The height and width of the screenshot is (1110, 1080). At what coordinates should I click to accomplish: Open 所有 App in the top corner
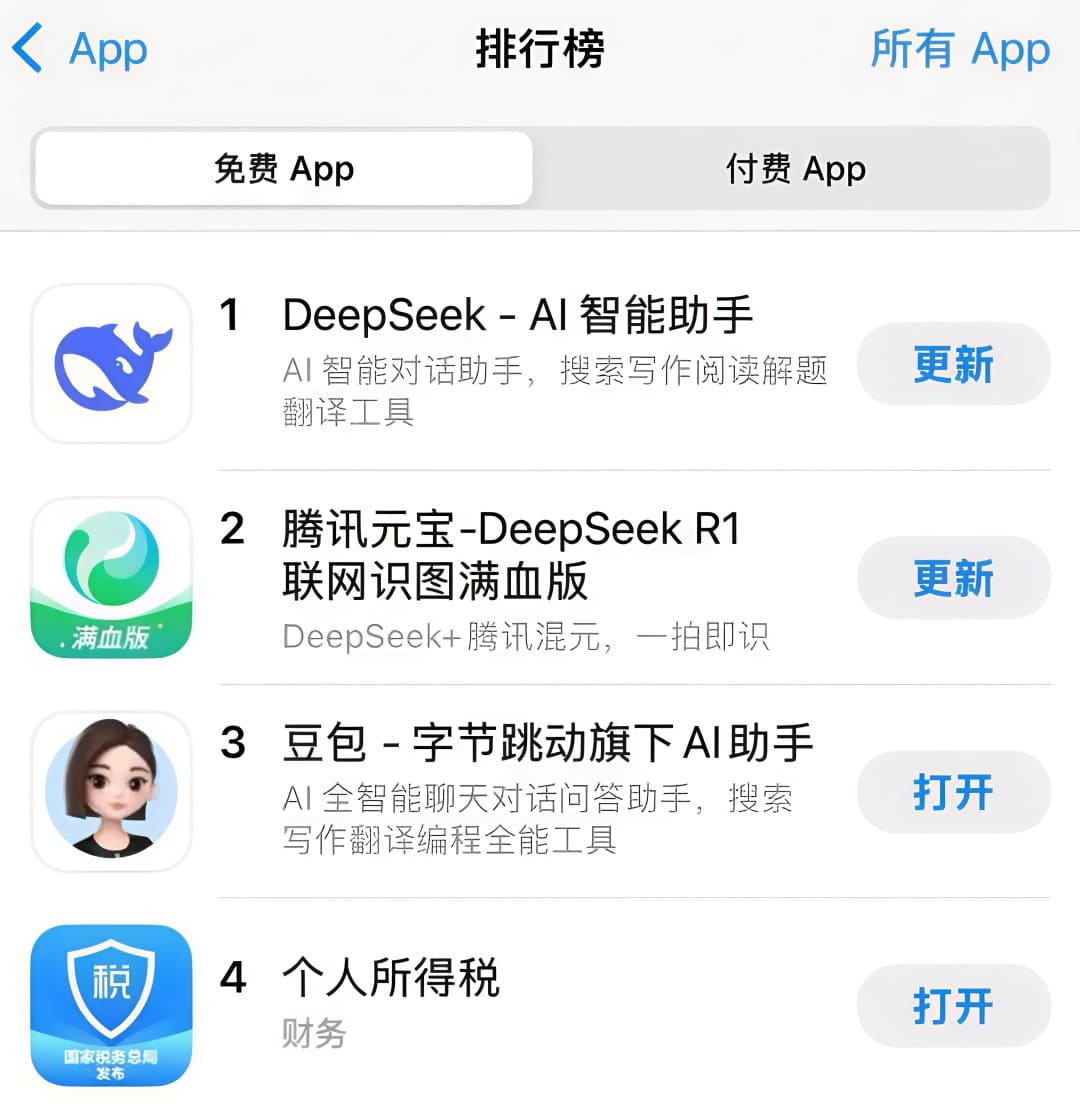958,50
